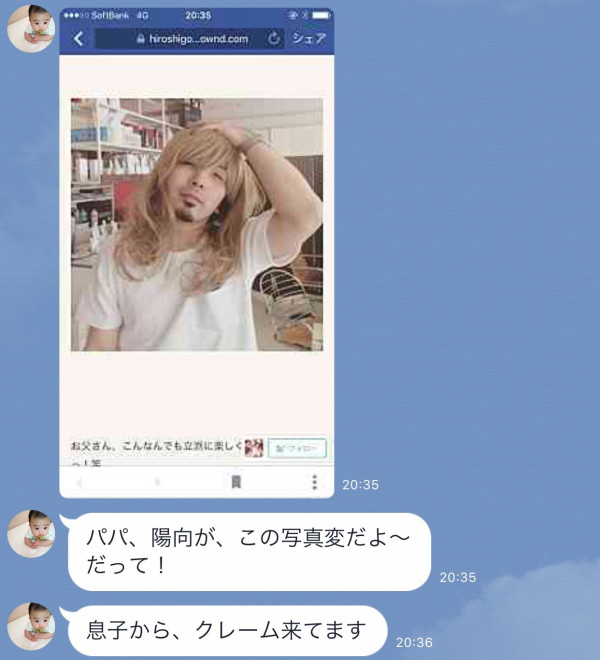Screen dimensions: 600x660
Task: Tap avatar next to 'パパ、陽向が' message
Action: point(30,534)
